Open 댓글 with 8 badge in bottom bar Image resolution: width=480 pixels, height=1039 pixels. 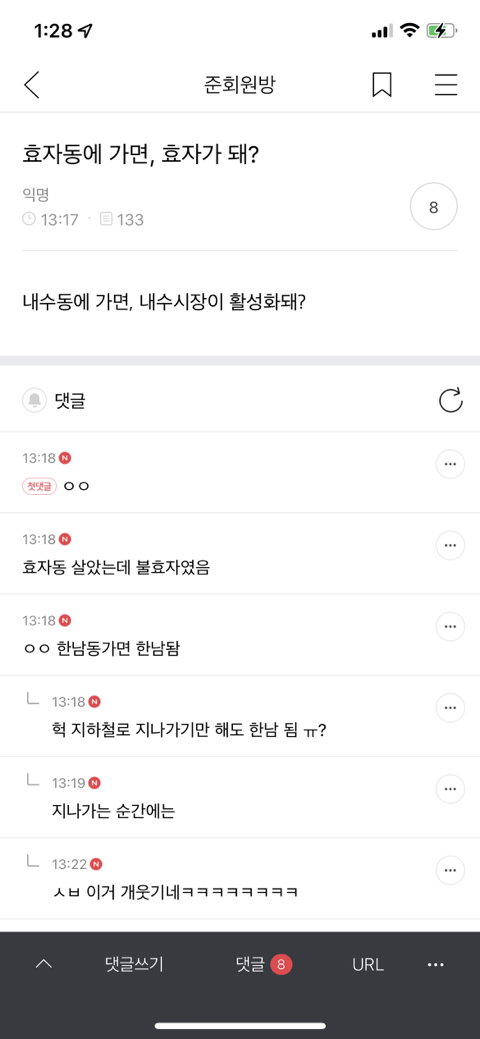(264, 964)
